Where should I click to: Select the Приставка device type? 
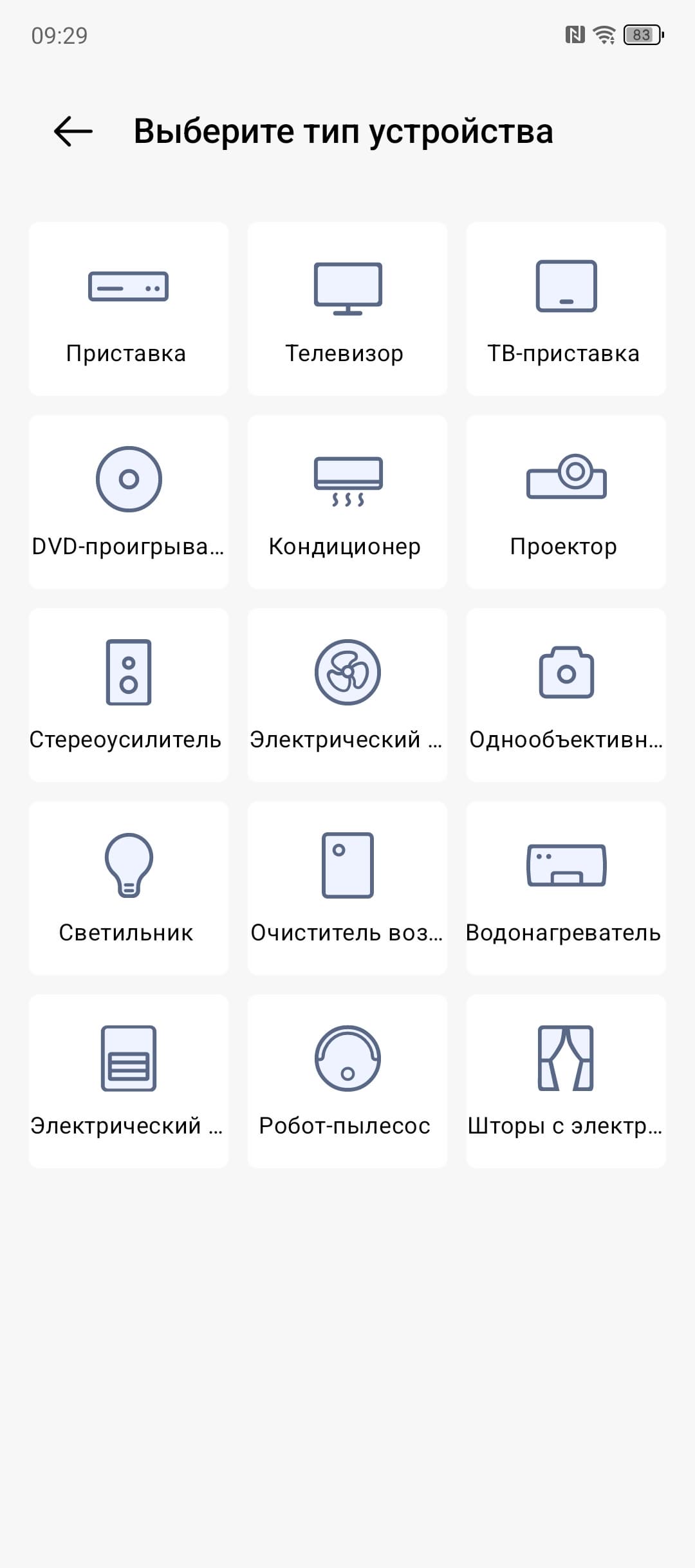tap(128, 309)
